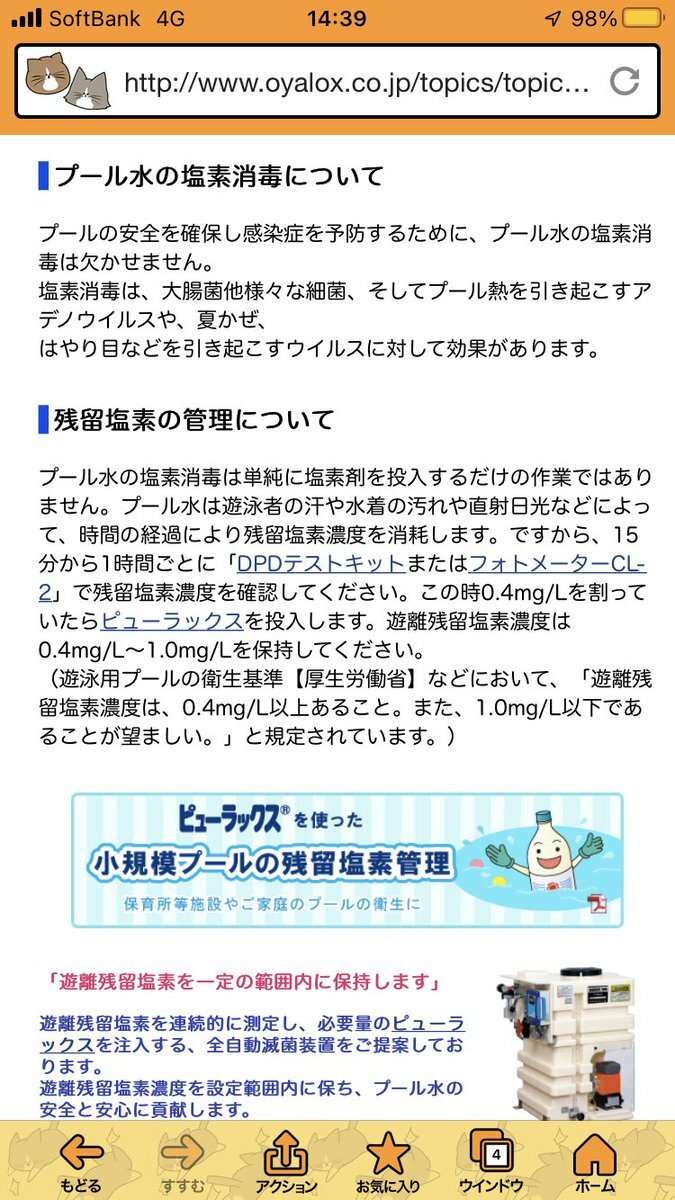Show open windows via ウインドウ
The height and width of the screenshot is (1200, 675).
pos(490,1160)
